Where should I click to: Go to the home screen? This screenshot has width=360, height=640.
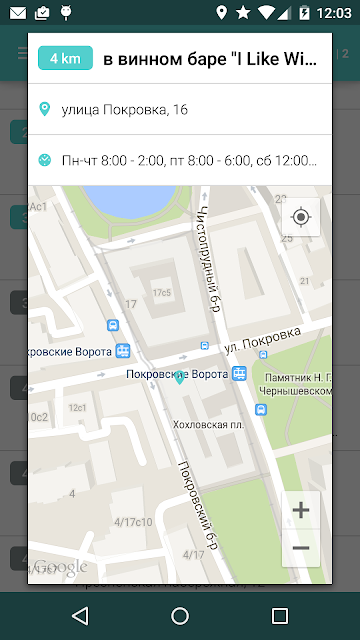[180, 616]
